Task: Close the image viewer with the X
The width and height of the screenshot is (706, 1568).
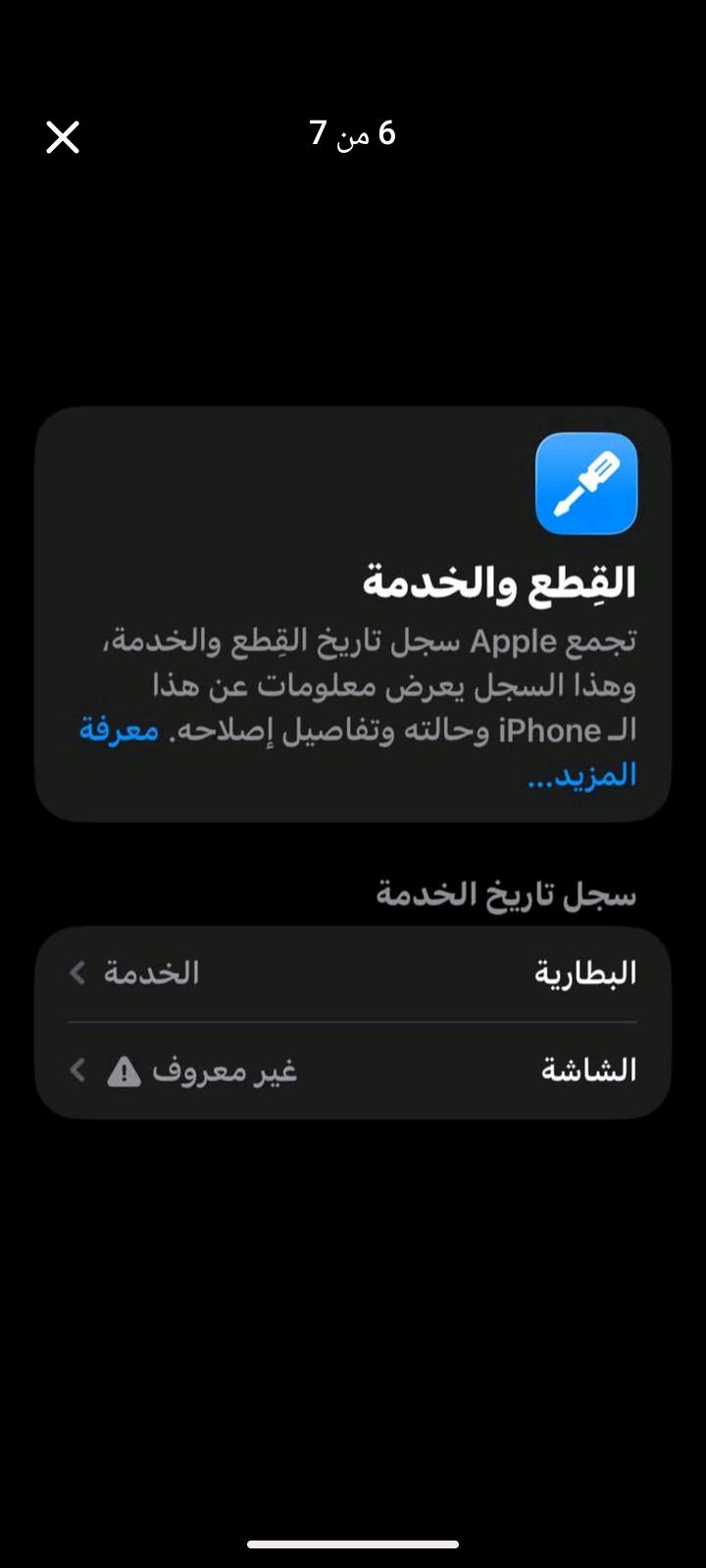Action: tap(63, 138)
